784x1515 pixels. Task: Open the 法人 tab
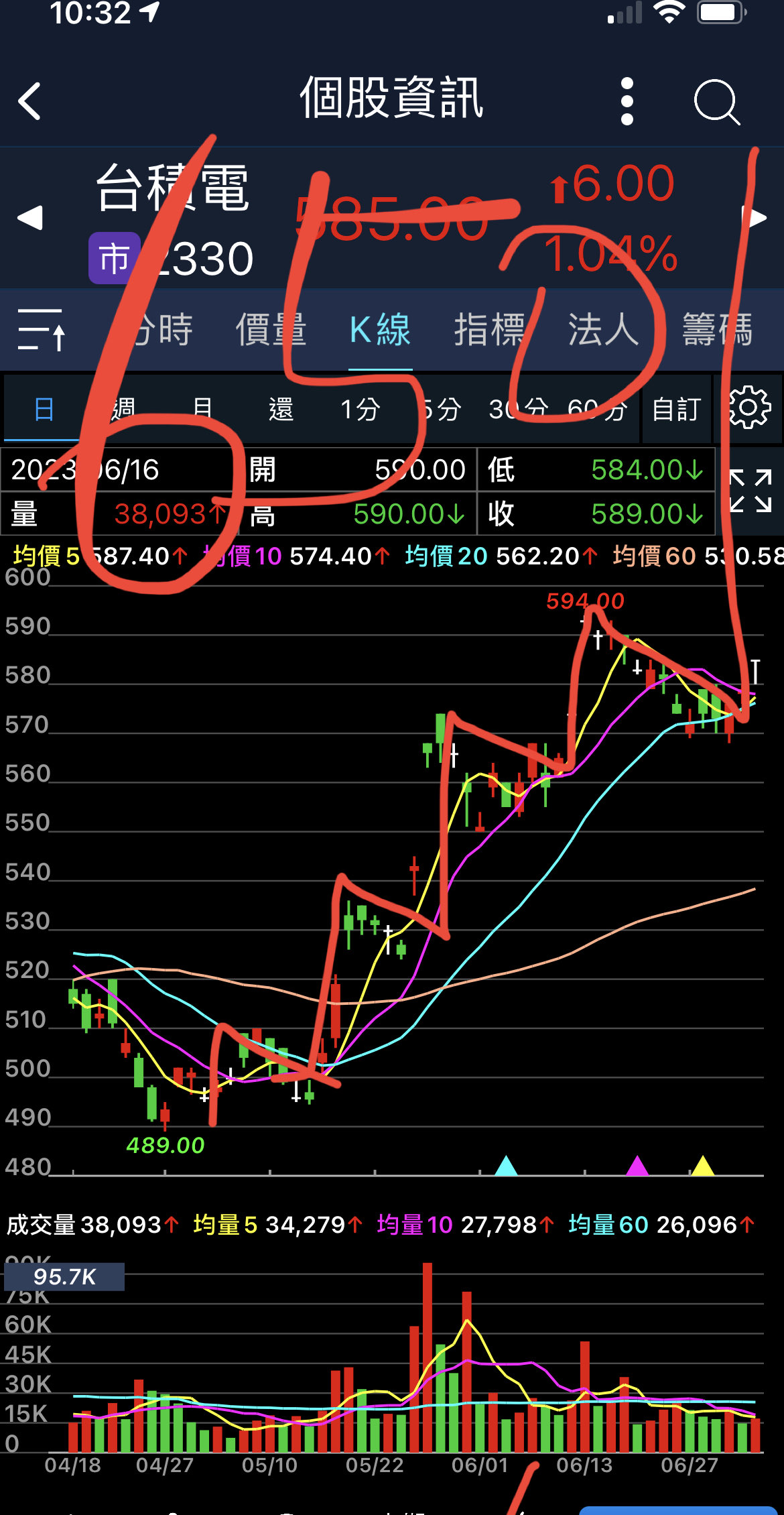603,330
